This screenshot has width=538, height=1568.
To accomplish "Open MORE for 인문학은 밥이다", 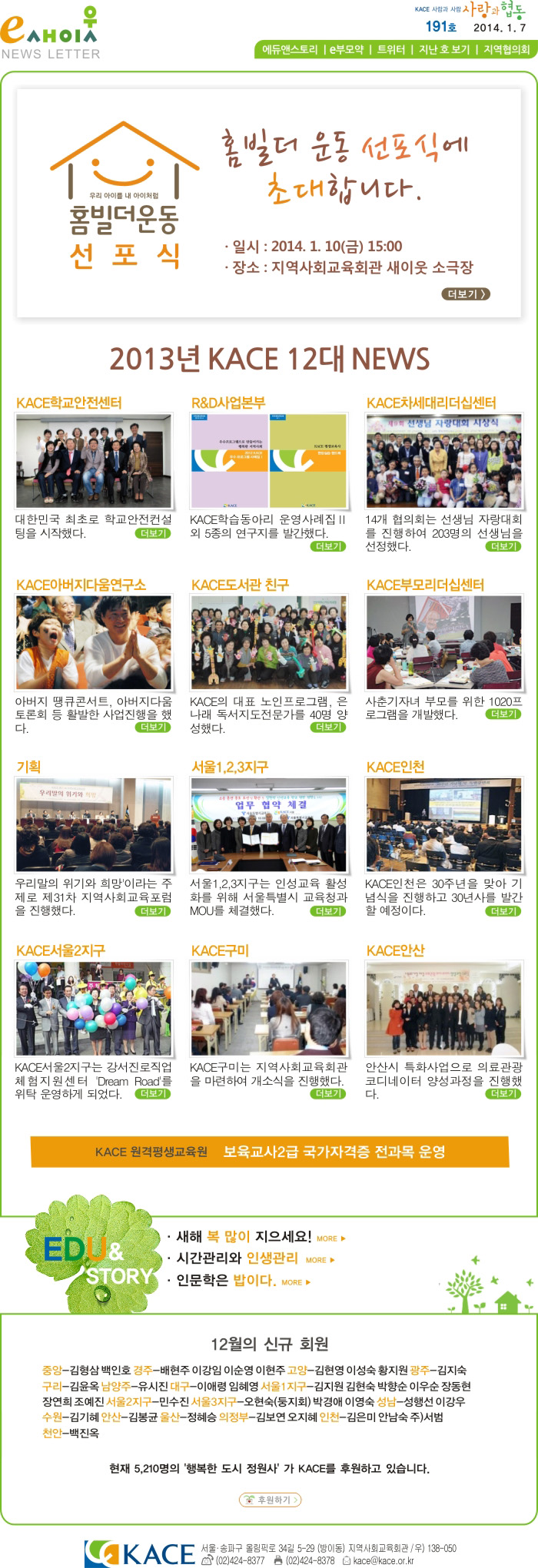I will point(296,1282).
